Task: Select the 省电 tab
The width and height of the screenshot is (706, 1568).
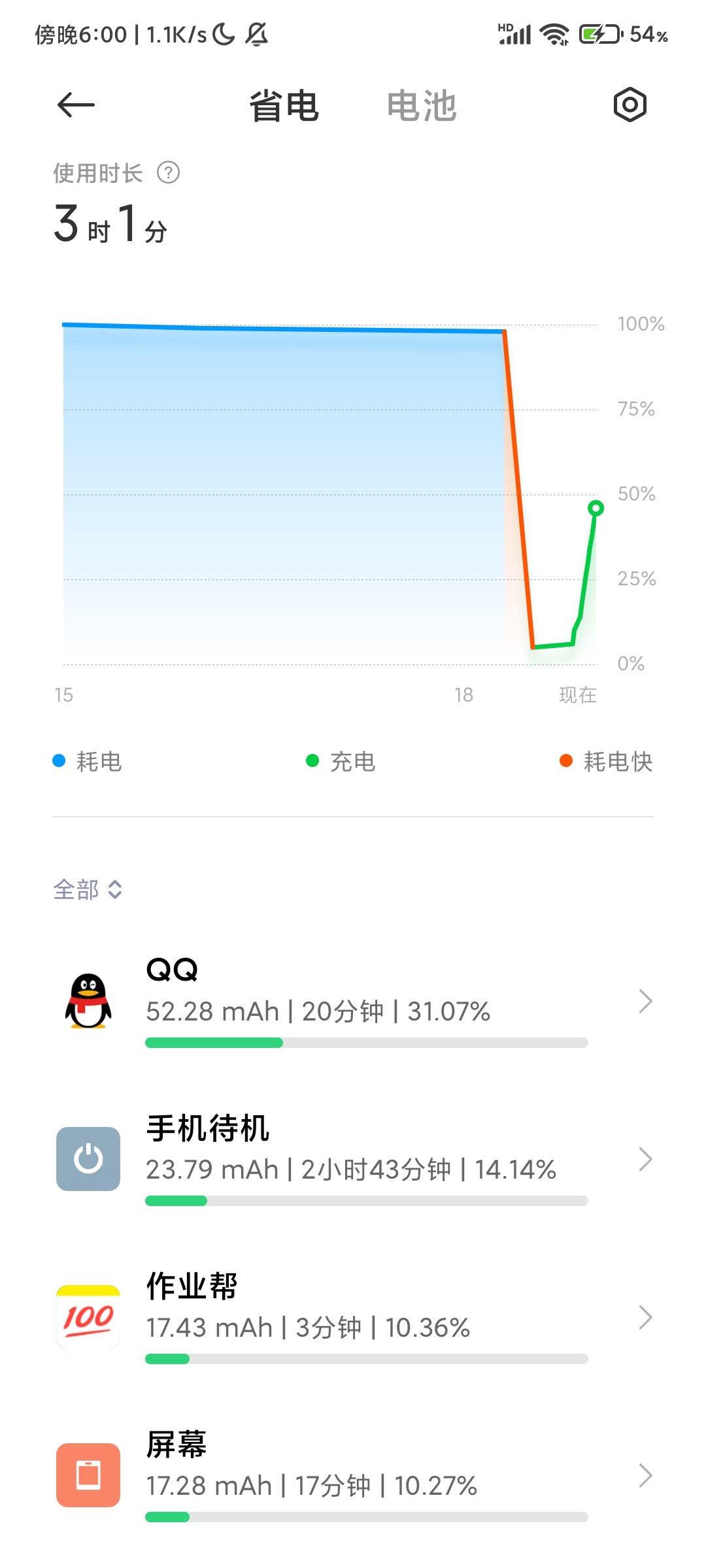Action: click(284, 106)
